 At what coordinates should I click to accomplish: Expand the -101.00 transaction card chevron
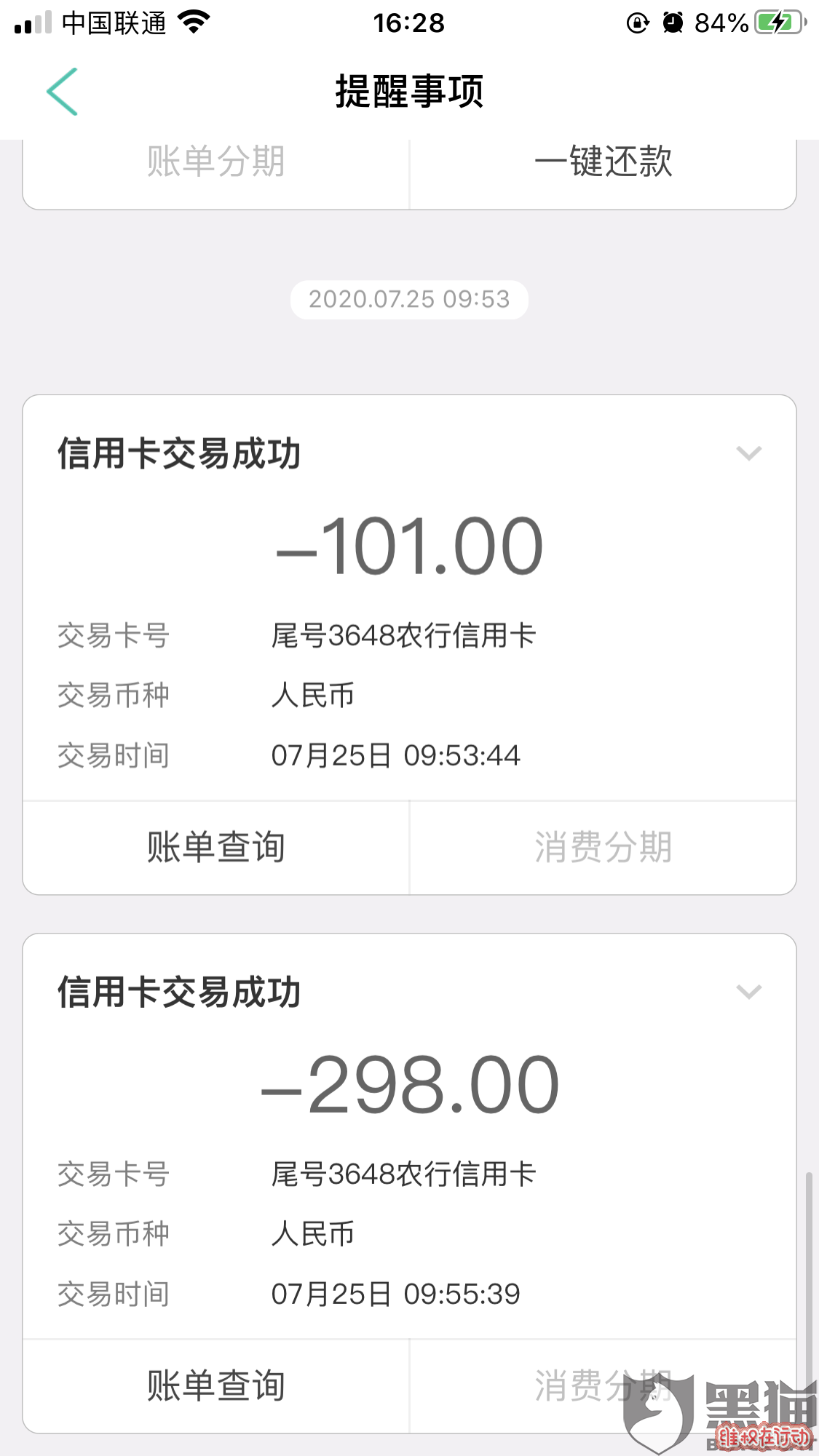(x=748, y=453)
